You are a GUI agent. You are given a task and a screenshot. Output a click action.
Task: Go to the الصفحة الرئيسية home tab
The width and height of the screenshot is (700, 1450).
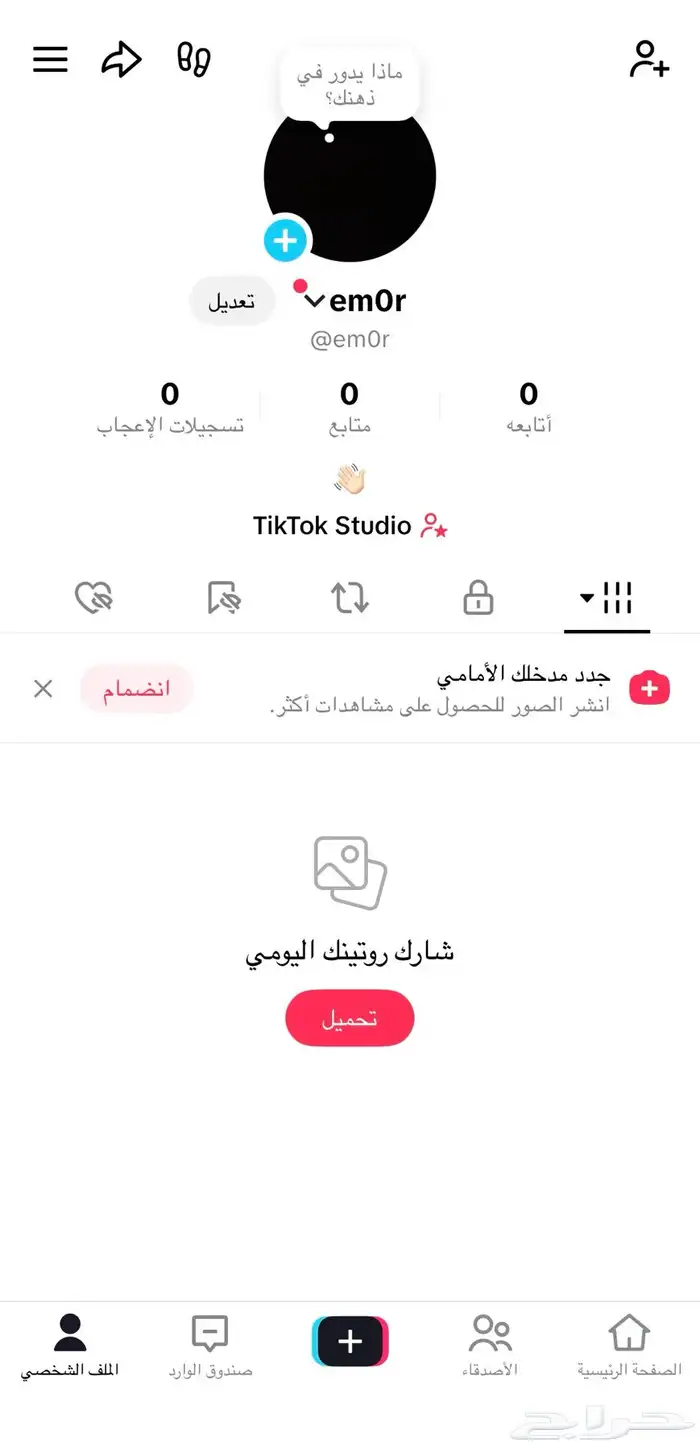click(629, 1345)
